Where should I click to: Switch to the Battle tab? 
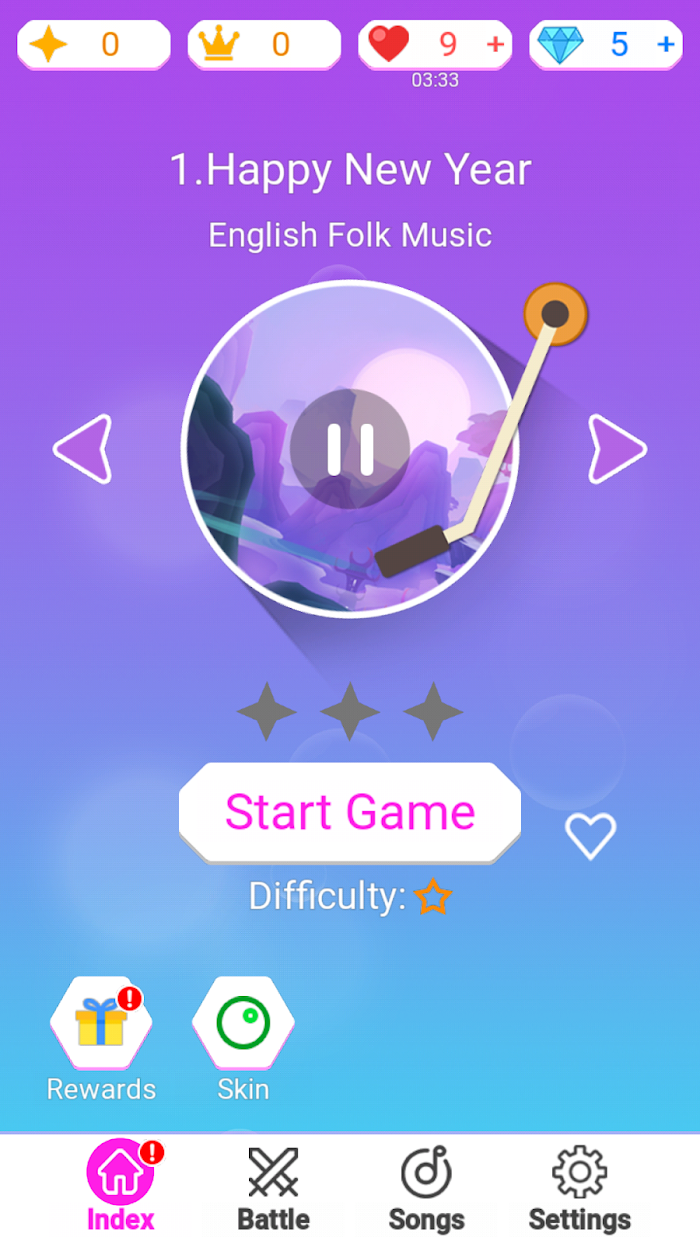point(273,1187)
